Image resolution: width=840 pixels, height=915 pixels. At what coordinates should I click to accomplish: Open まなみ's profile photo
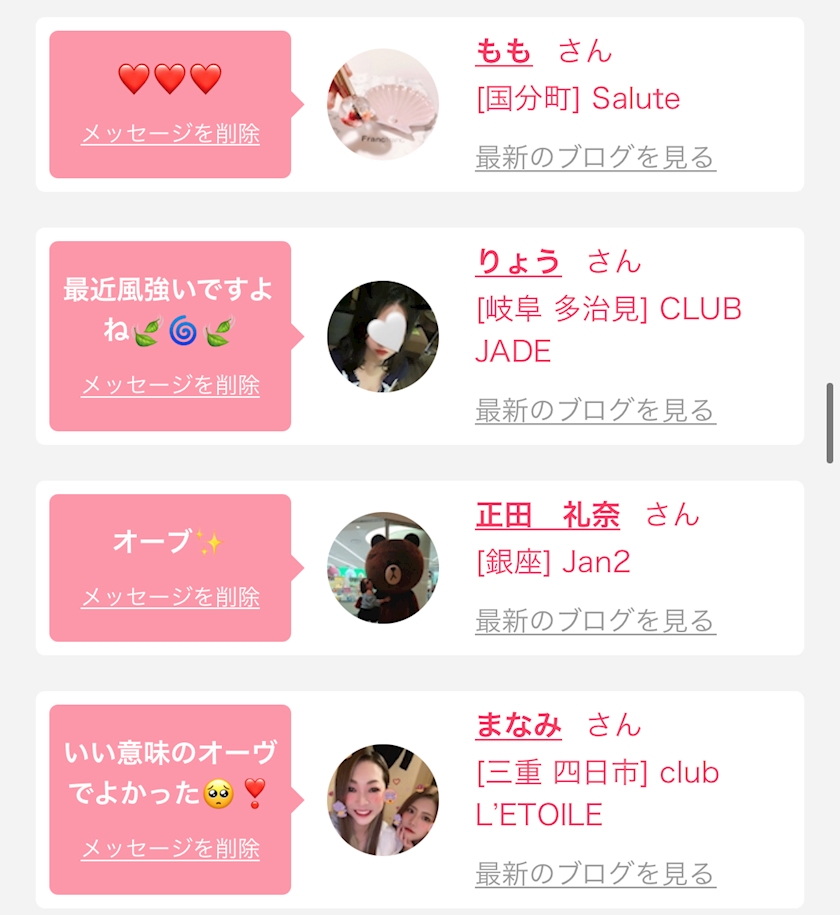pos(383,800)
